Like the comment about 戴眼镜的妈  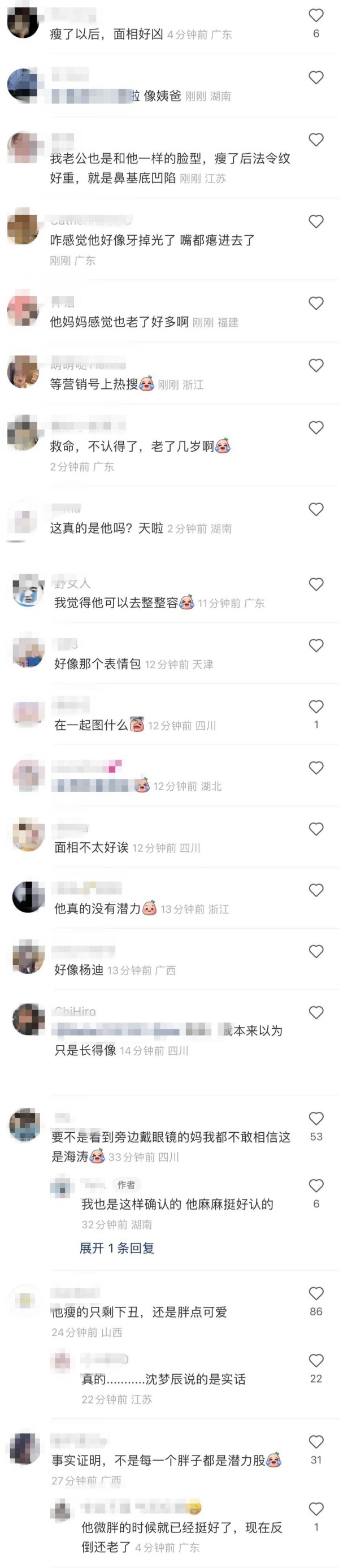[x=315, y=1118]
